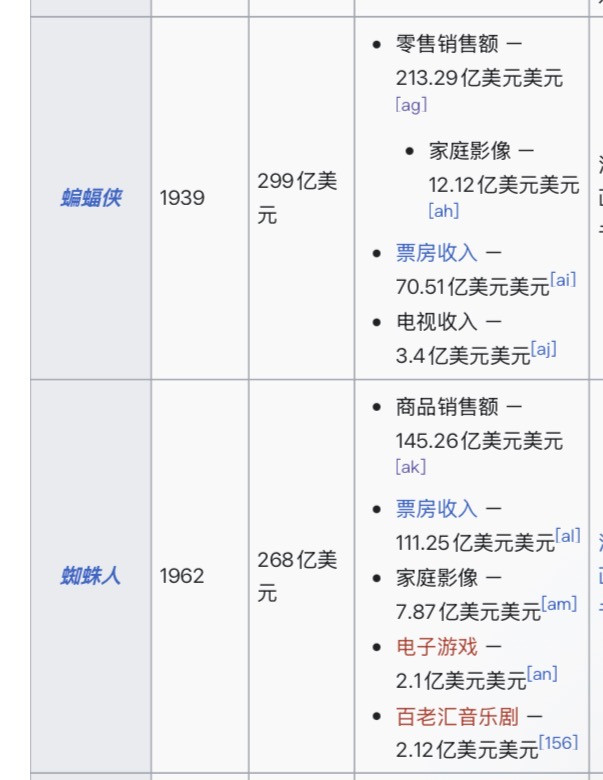The image size is (603, 780).
Task: Open reference [156] after 2.12亿美元
Action: coord(558,743)
